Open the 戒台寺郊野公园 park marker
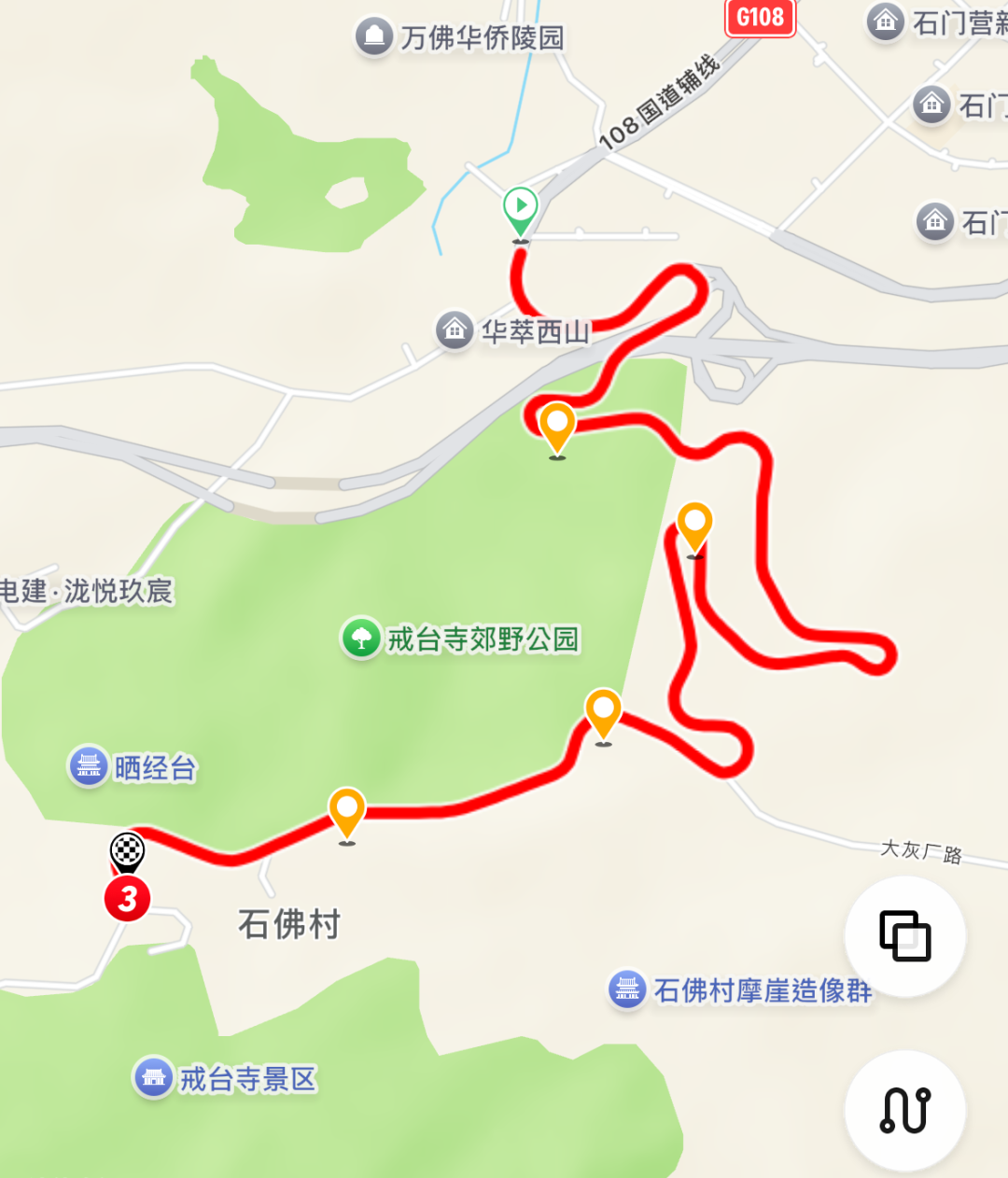The height and width of the screenshot is (1178, 1008). click(x=361, y=638)
